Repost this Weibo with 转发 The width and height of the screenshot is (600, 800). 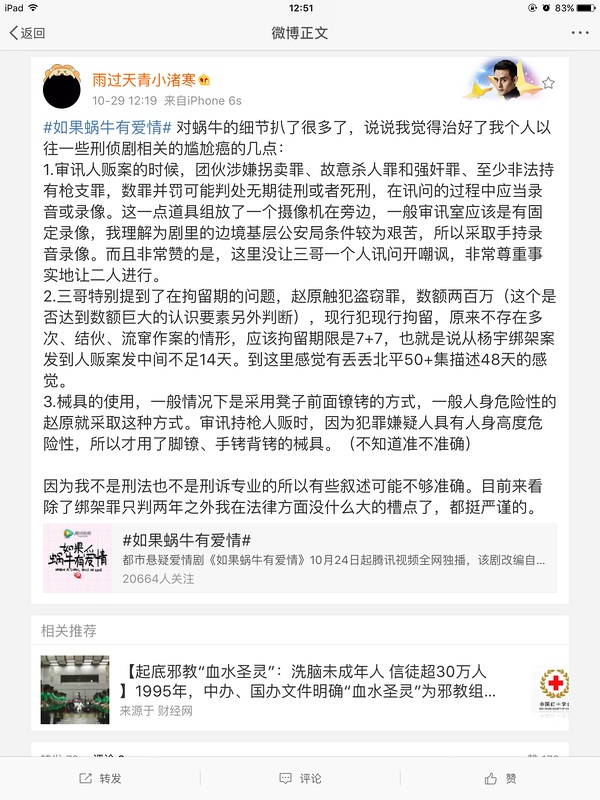(x=100, y=778)
